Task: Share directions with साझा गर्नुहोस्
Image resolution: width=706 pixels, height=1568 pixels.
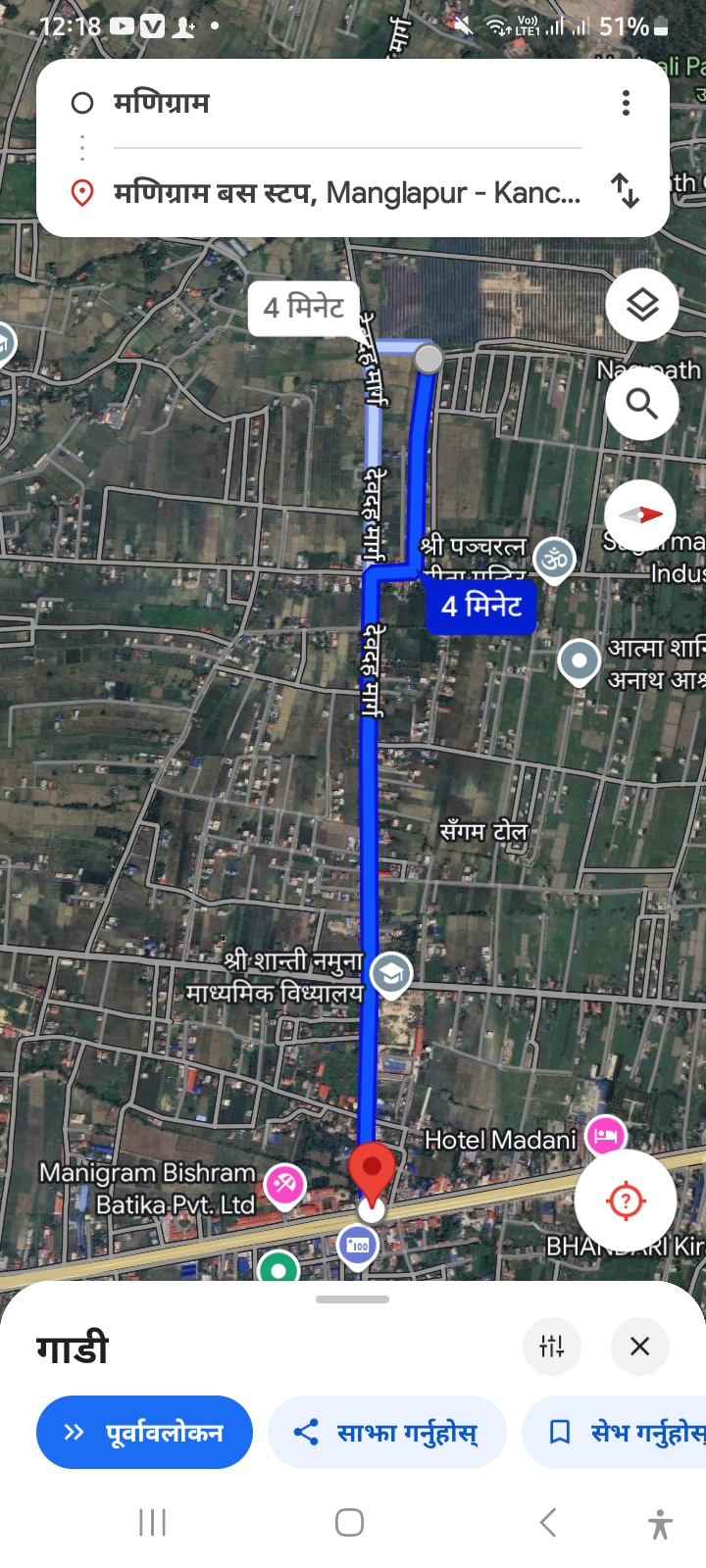Action: [387, 1432]
